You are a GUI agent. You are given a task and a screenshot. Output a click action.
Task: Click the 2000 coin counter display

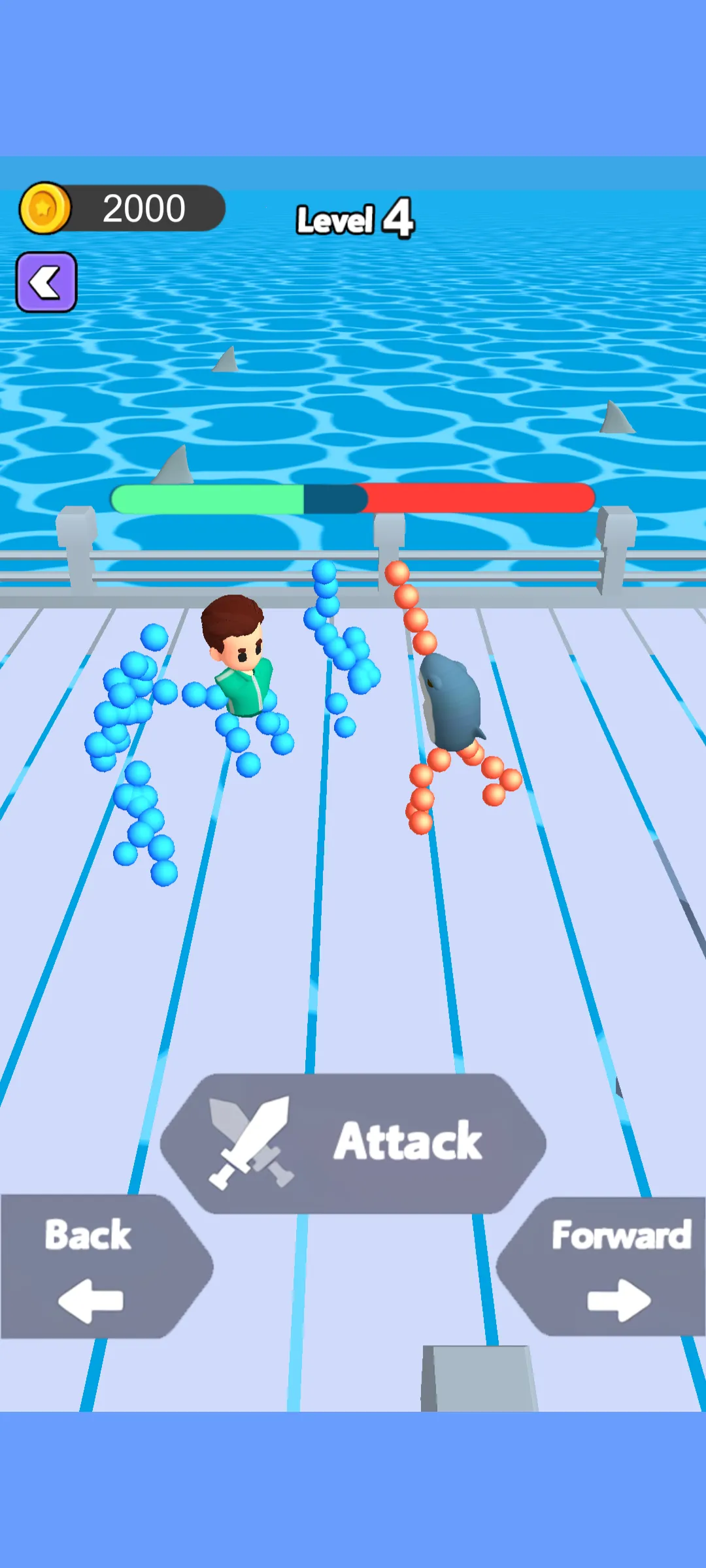tap(144, 208)
